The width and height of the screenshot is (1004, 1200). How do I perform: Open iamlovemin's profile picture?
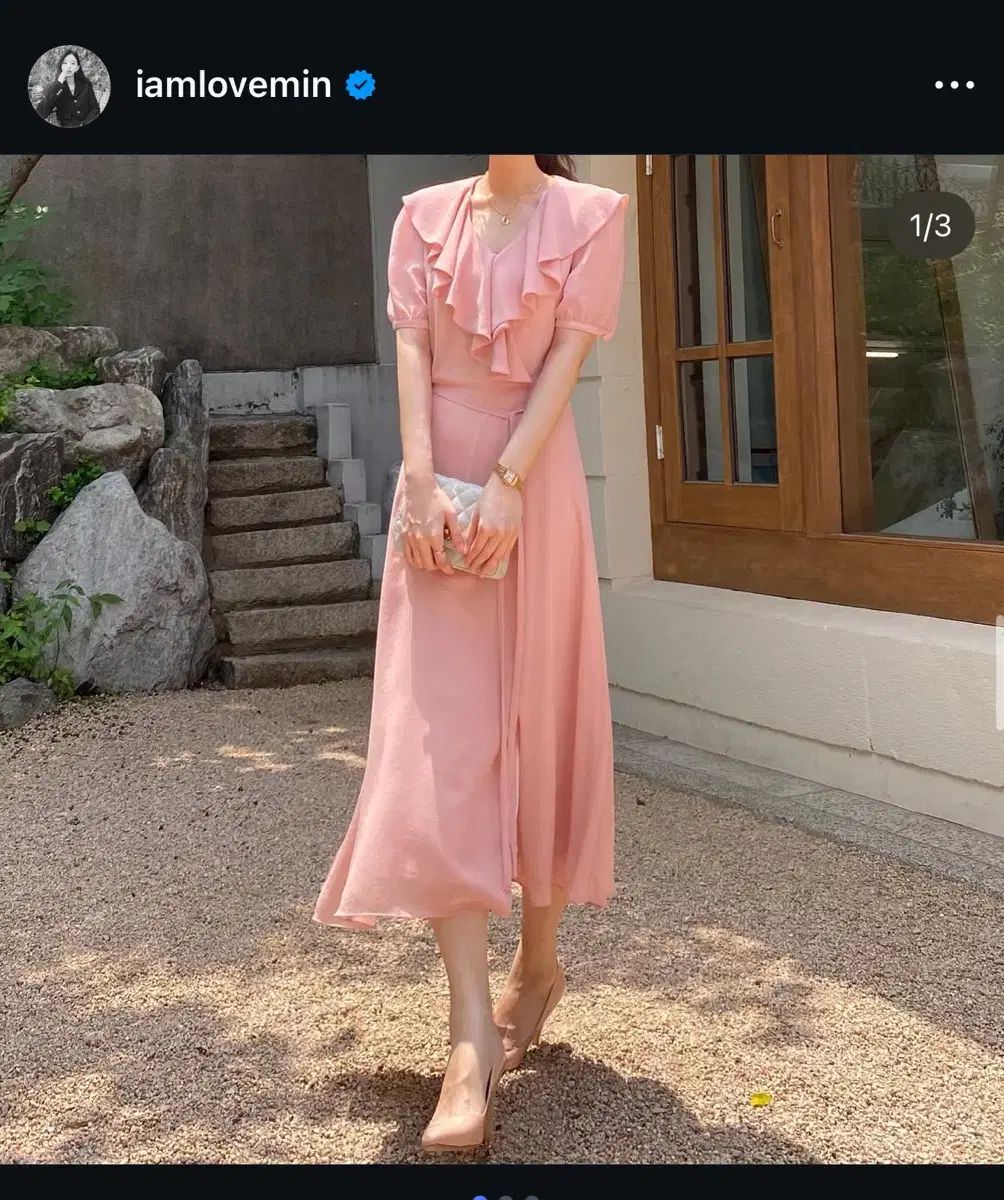pyautogui.click(x=69, y=86)
